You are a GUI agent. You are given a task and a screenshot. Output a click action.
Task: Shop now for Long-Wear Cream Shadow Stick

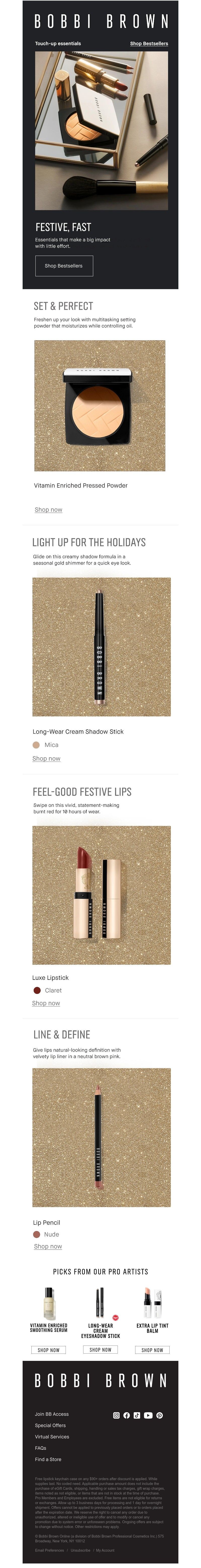pos(46,758)
